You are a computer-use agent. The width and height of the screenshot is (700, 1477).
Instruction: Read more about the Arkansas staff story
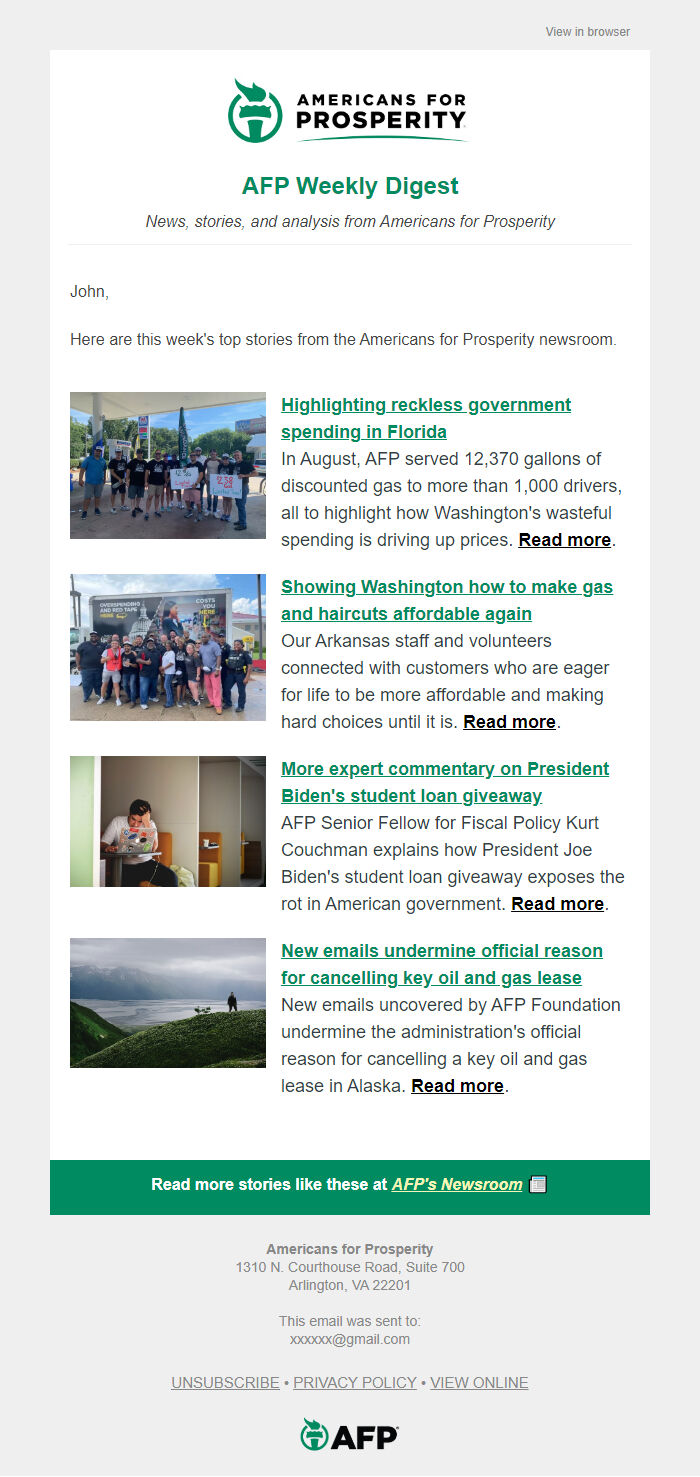[509, 722]
